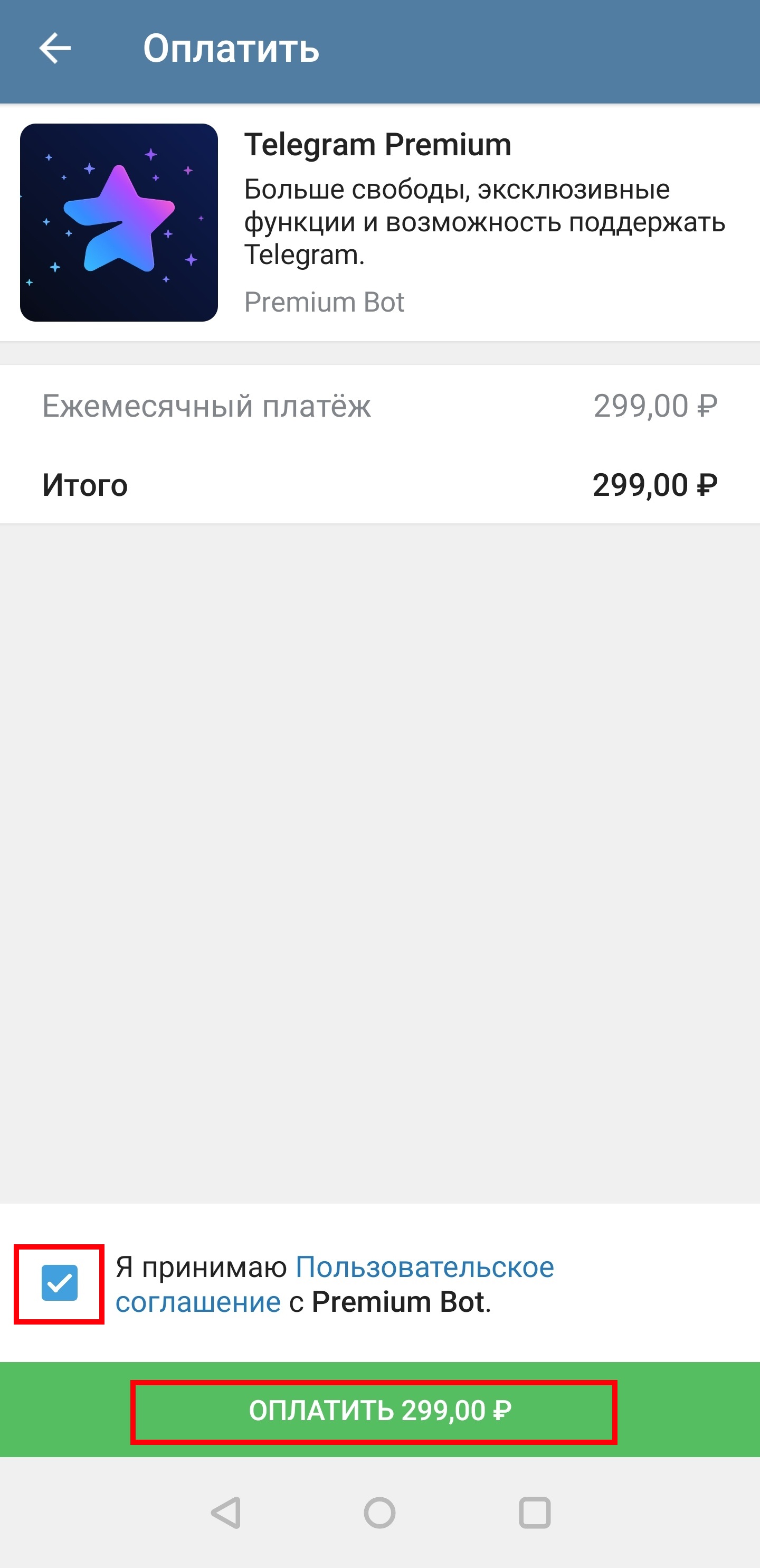Go back using the header arrow
760x1568 pixels.
pos(55,48)
